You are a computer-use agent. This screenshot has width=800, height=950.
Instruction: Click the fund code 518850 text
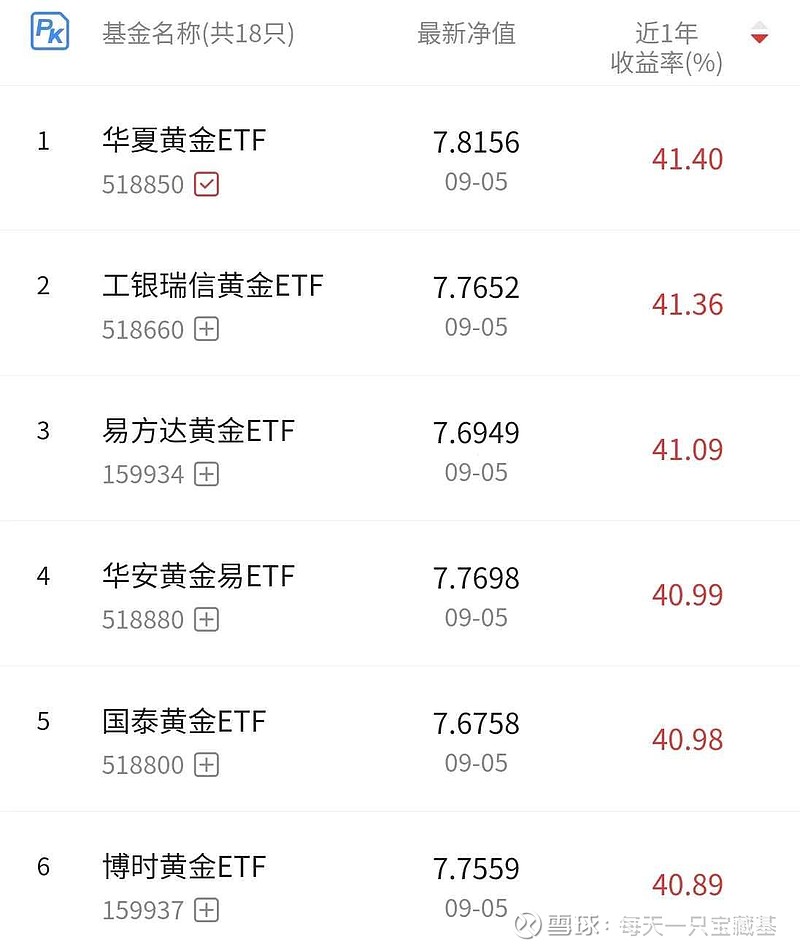click(x=140, y=184)
